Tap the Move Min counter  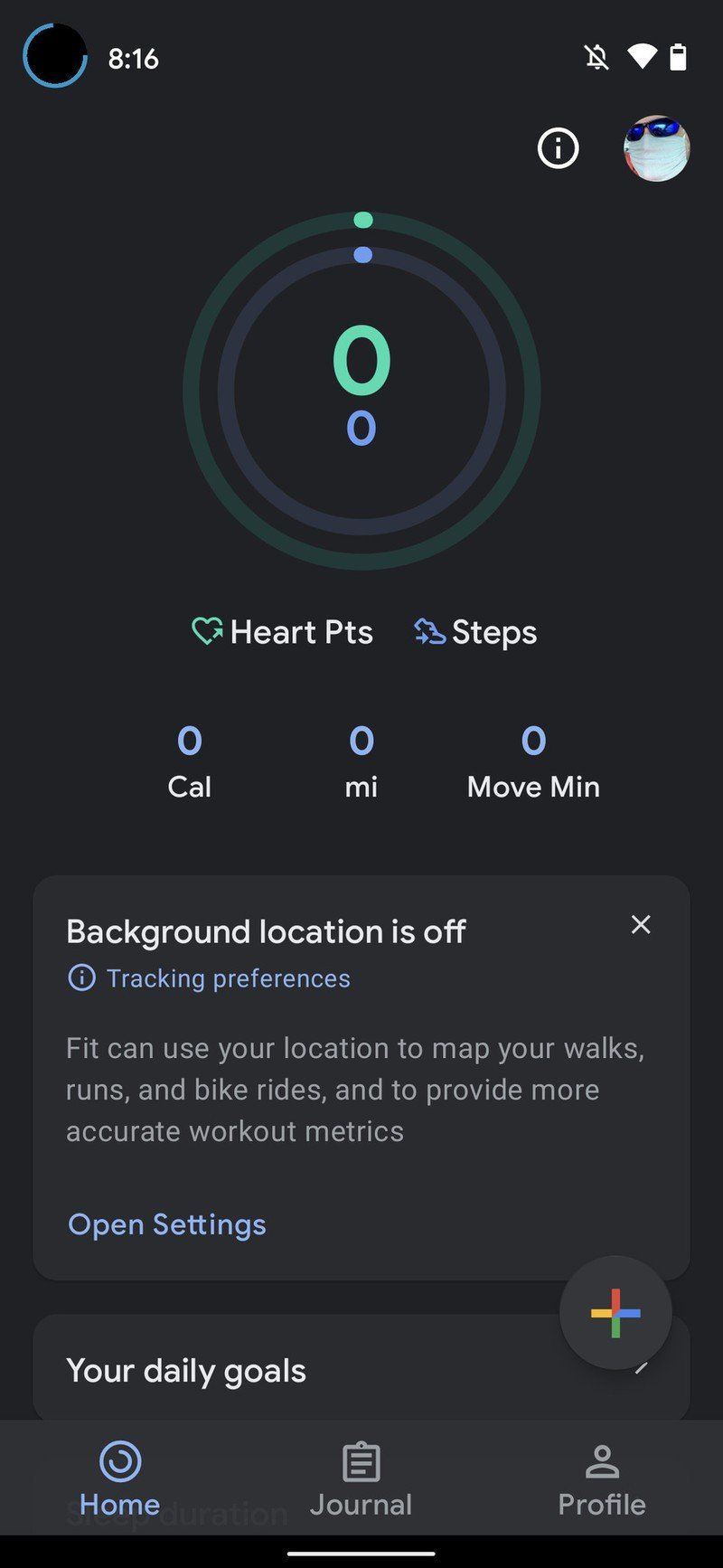(x=533, y=760)
